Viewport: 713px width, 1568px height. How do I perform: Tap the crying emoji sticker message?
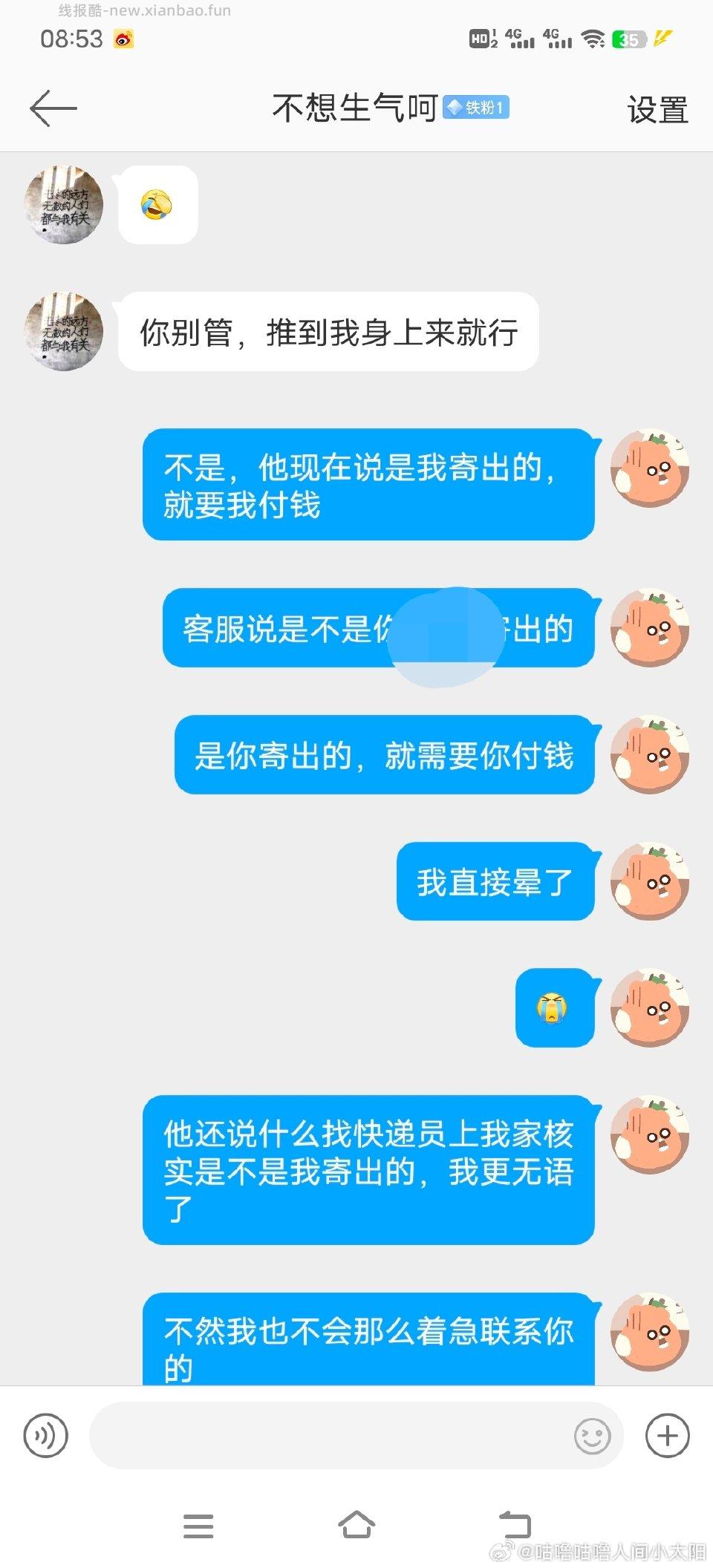[555, 1008]
